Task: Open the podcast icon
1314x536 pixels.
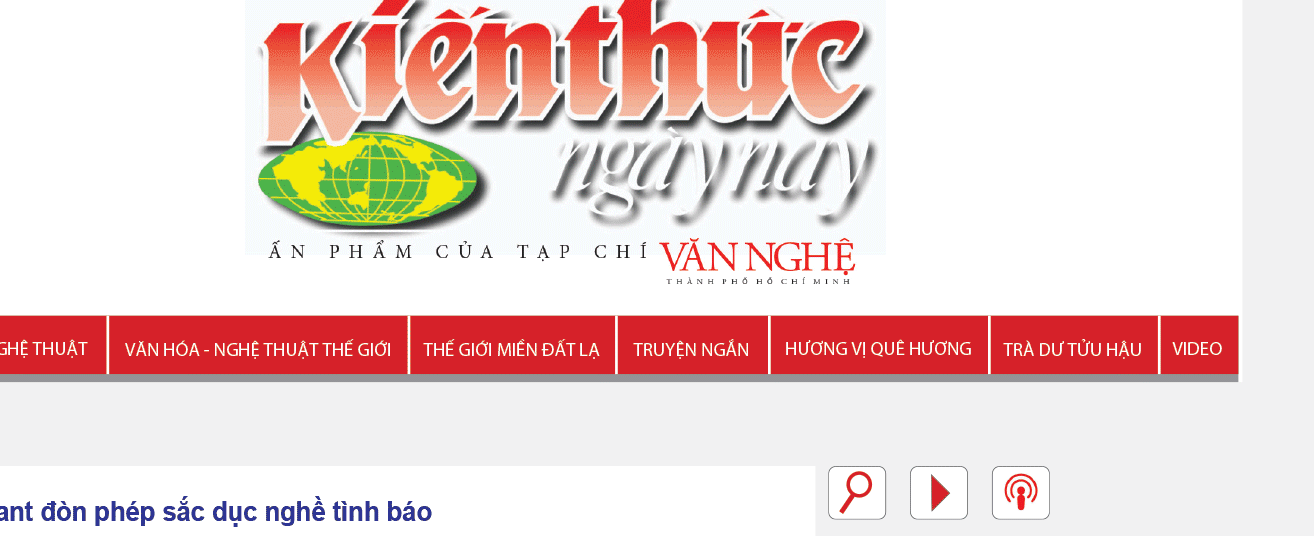Action: (x=1020, y=493)
